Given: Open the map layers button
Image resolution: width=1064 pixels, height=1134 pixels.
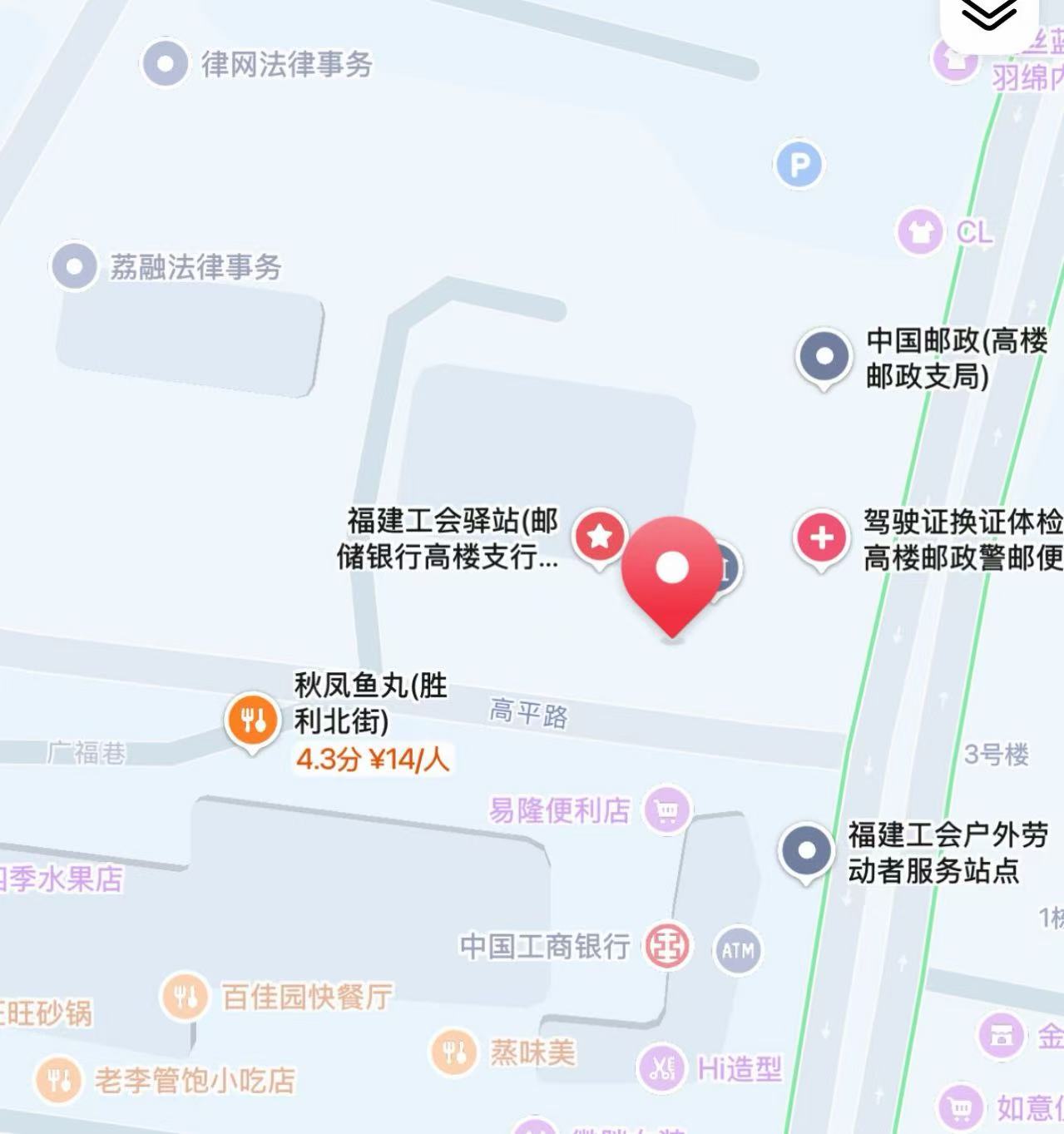Looking at the screenshot, I should coord(988,17).
